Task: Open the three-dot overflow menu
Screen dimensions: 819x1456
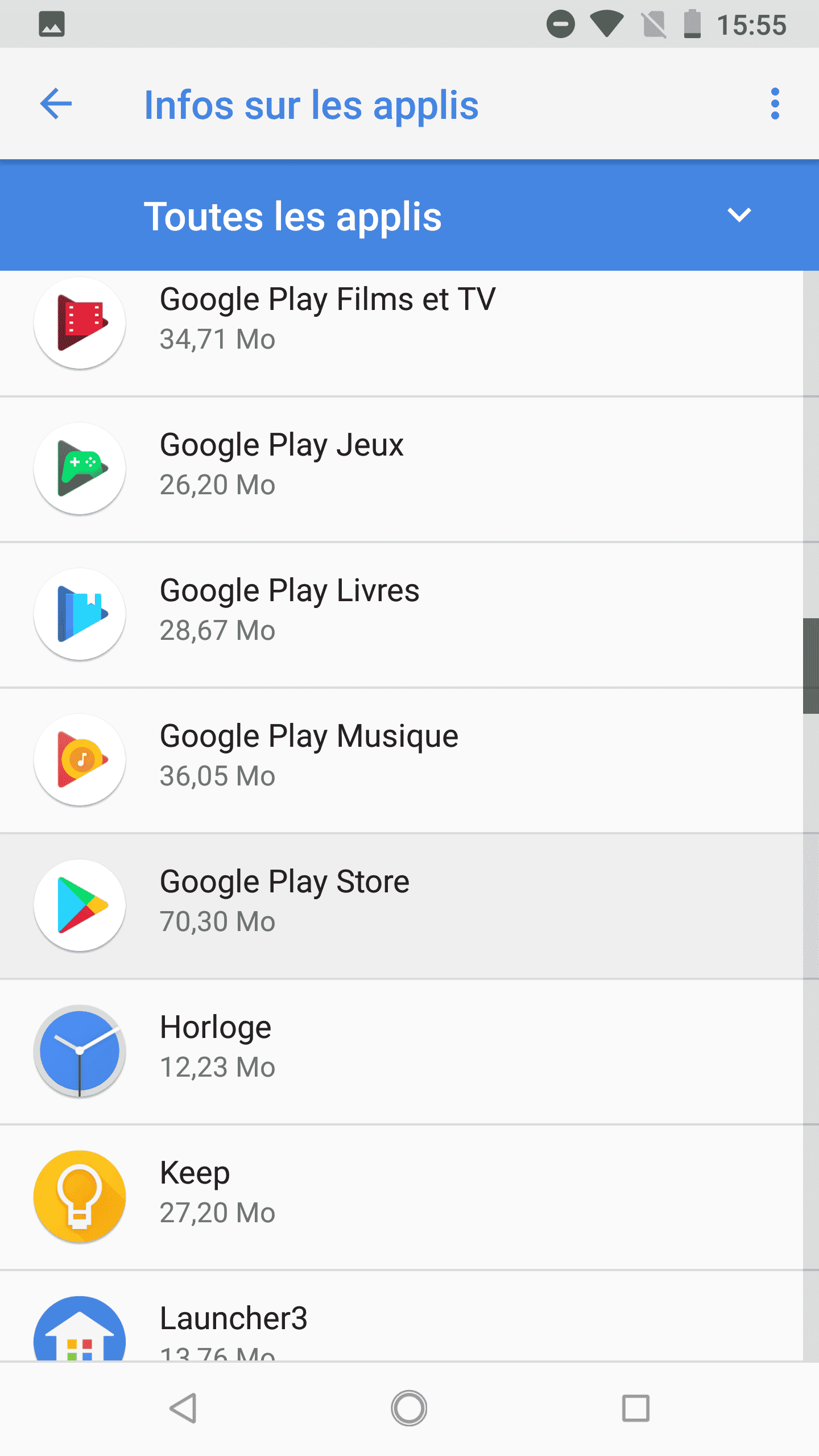Action: [x=775, y=104]
